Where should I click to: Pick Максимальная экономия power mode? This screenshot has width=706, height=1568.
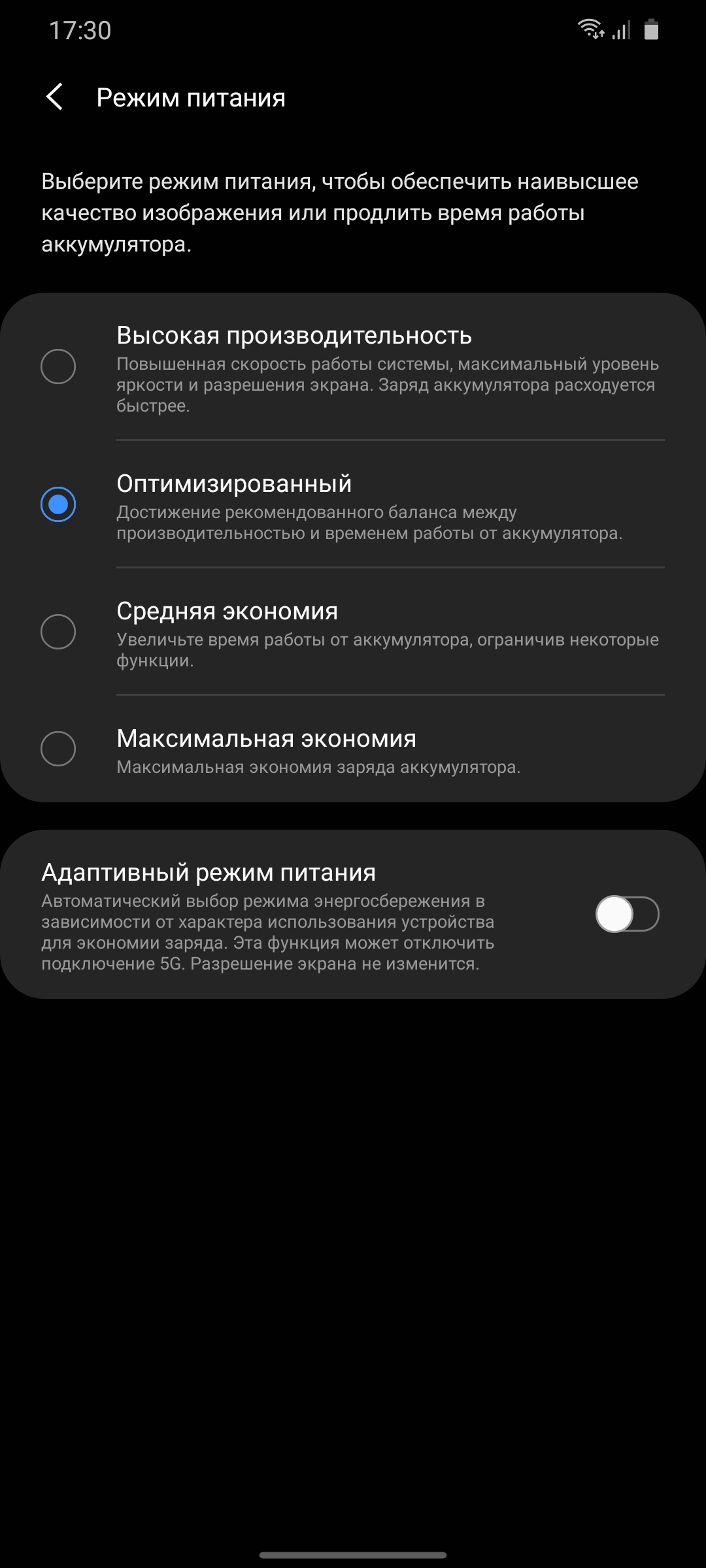[58, 748]
